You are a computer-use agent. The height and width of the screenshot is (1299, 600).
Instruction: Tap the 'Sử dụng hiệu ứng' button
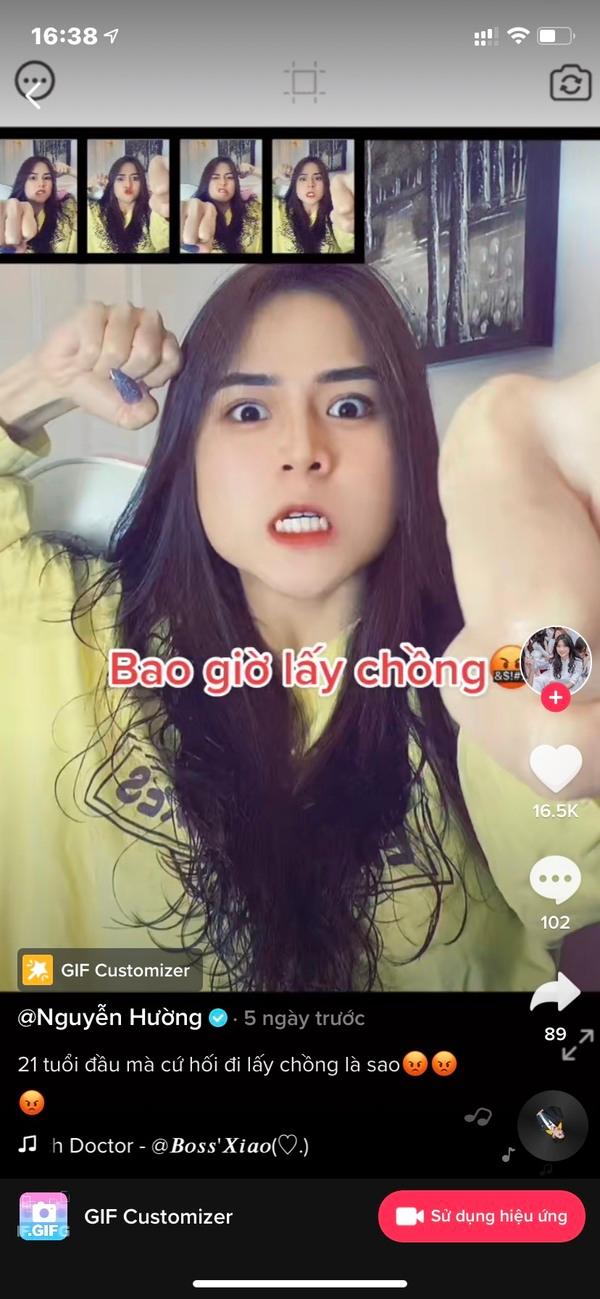coord(481,1216)
